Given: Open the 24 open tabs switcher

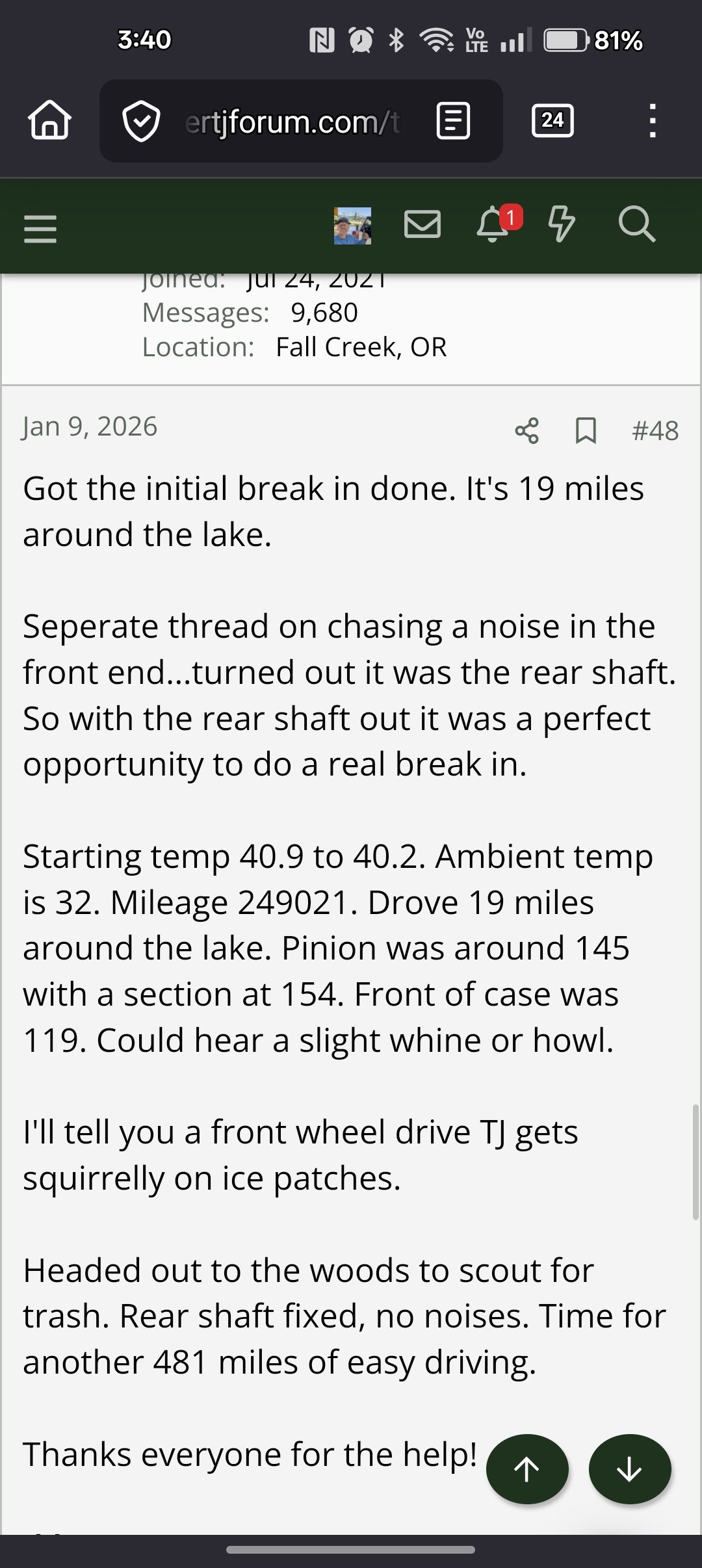Looking at the screenshot, I should pyautogui.click(x=552, y=120).
